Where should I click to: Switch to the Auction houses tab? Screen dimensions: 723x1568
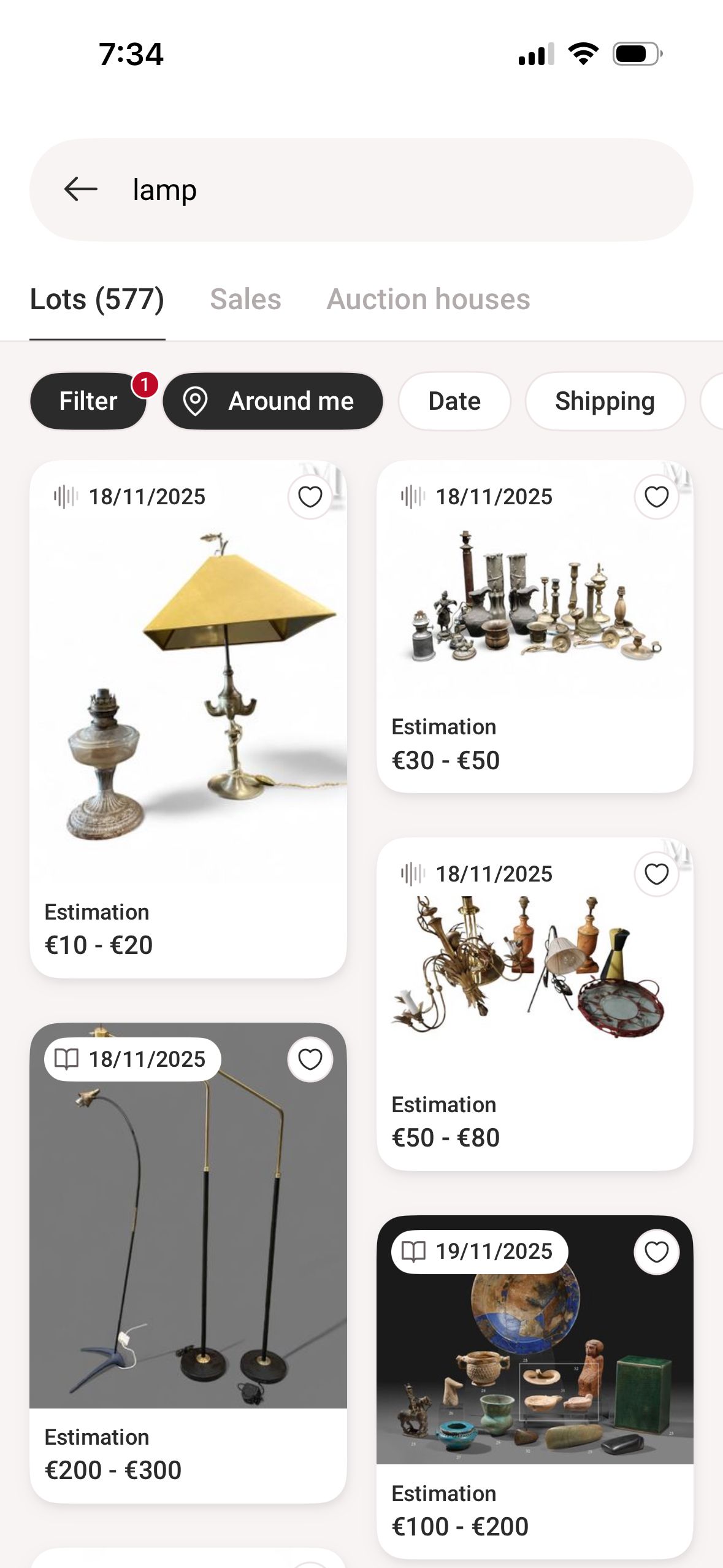tap(428, 299)
